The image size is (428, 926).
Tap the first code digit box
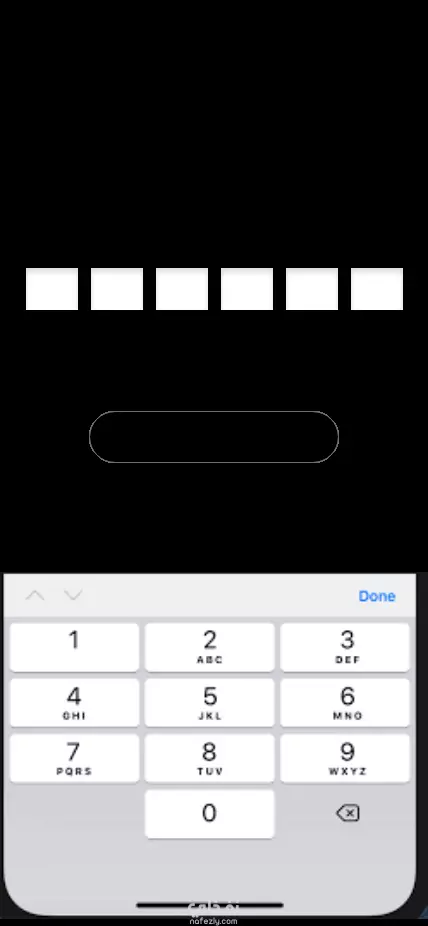52,289
